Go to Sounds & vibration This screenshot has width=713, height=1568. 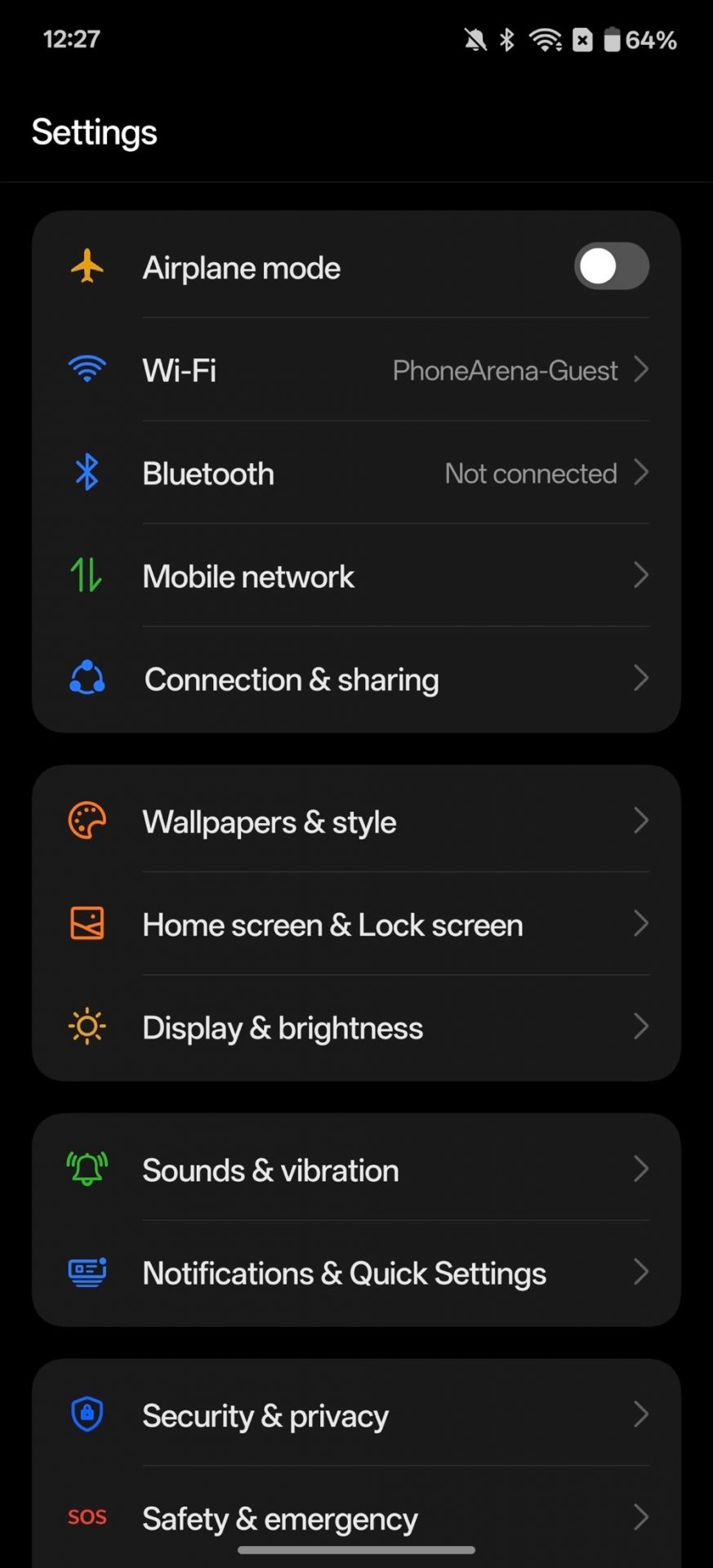[x=356, y=1170]
